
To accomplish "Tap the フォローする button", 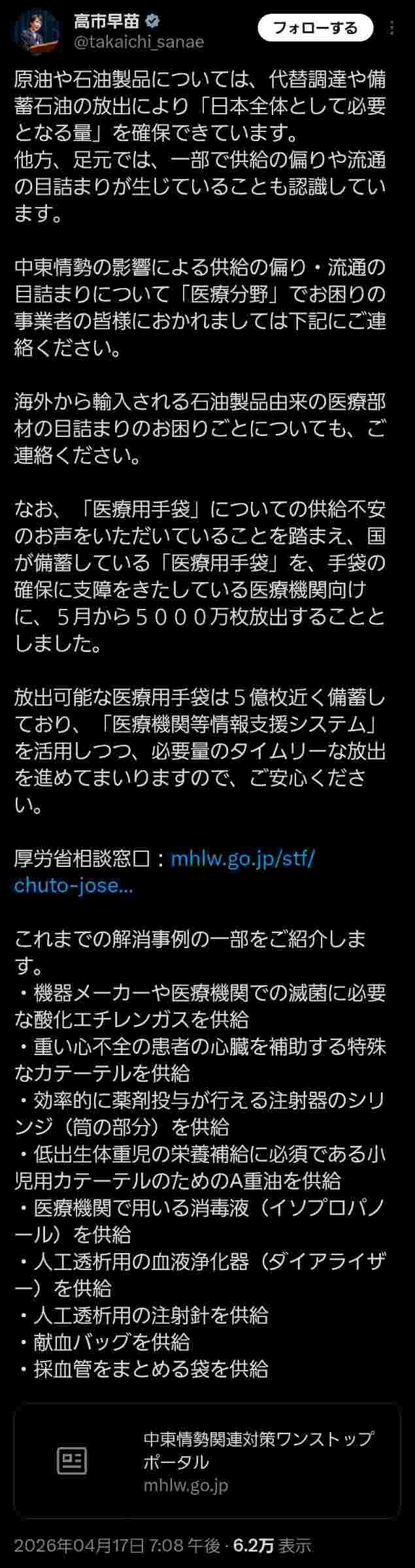I will point(315,28).
